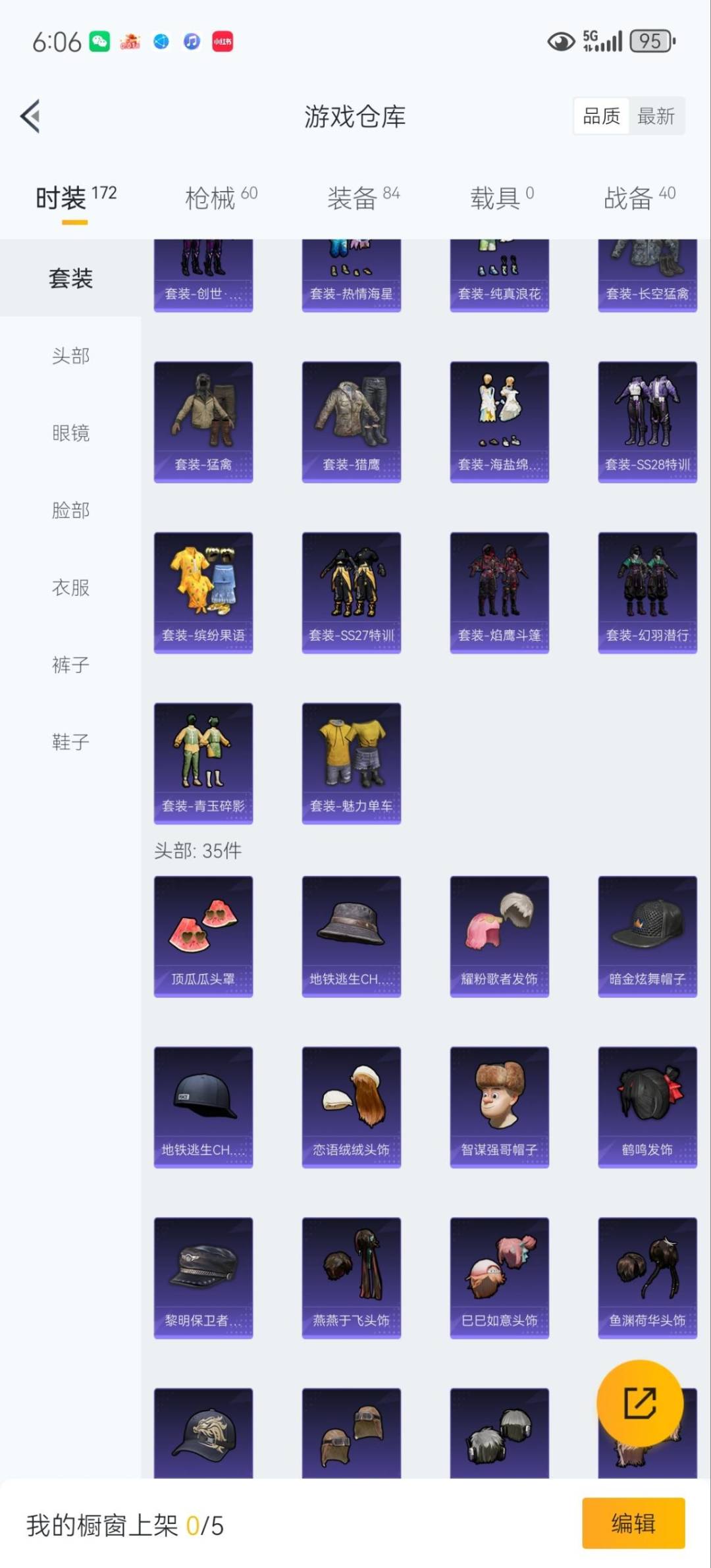Tap the Music app icon in status bar
Screen dimensions: 711x1568
(x=191, y=43)
